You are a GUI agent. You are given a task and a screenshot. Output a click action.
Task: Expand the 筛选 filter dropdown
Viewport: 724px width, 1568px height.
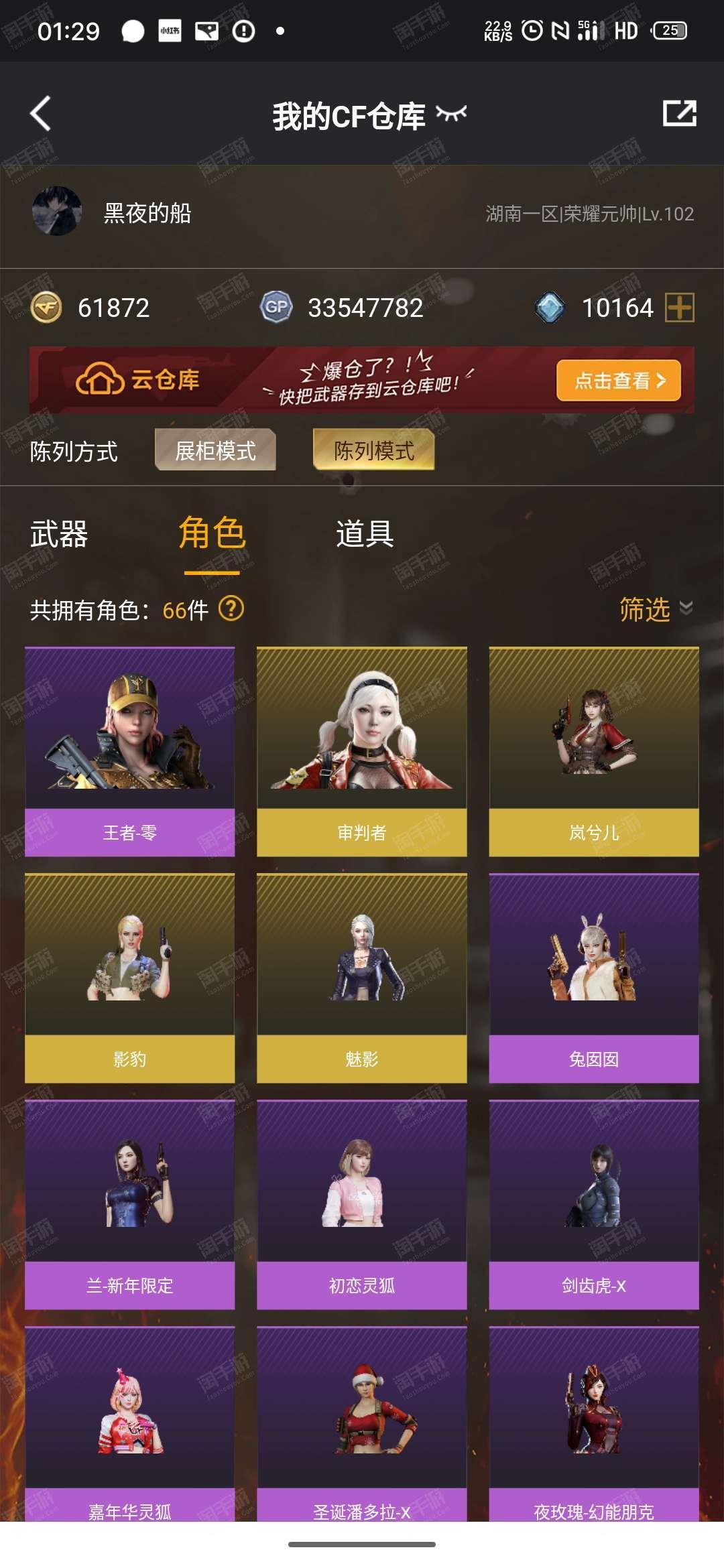(656, 609)
